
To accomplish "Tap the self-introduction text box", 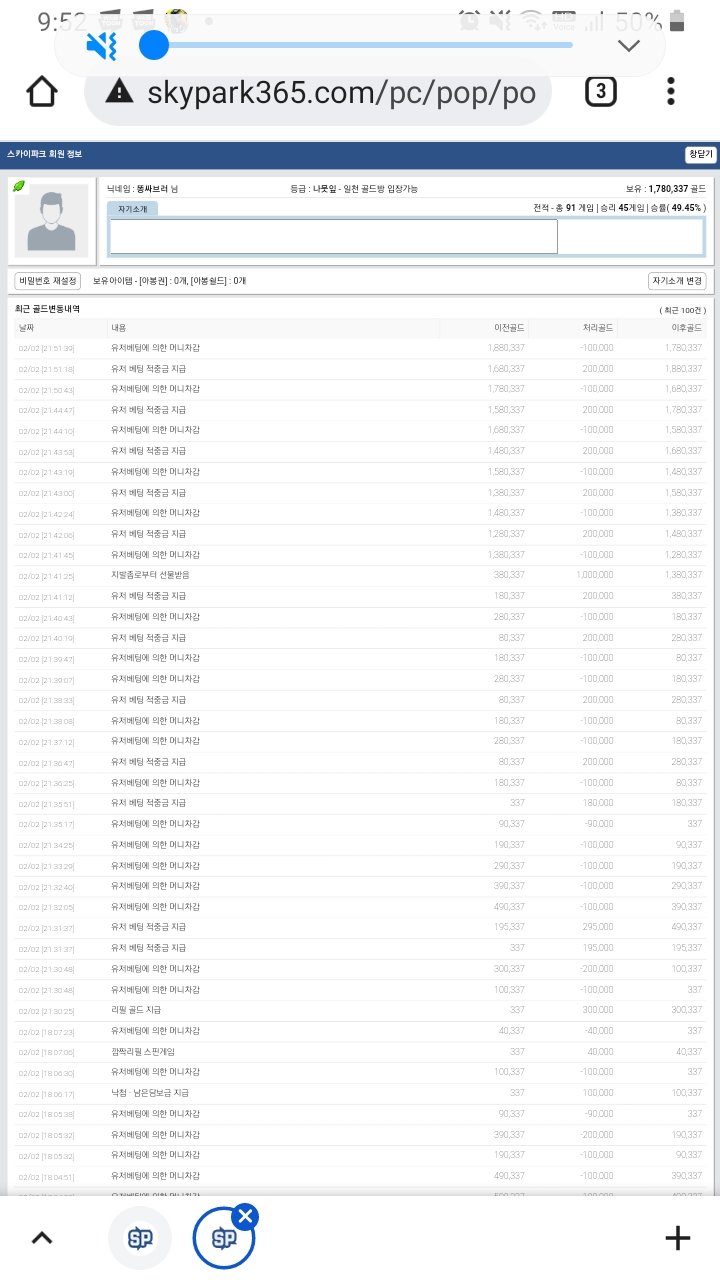I will [x=333, y=236].
